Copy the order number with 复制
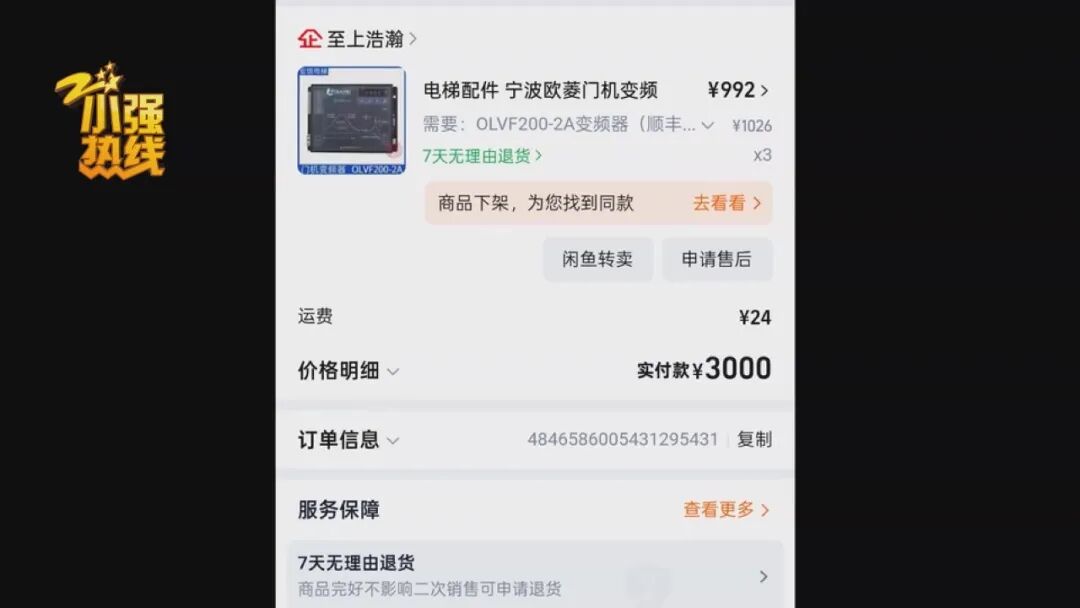The image size is (1080, 608). [754, 440]
